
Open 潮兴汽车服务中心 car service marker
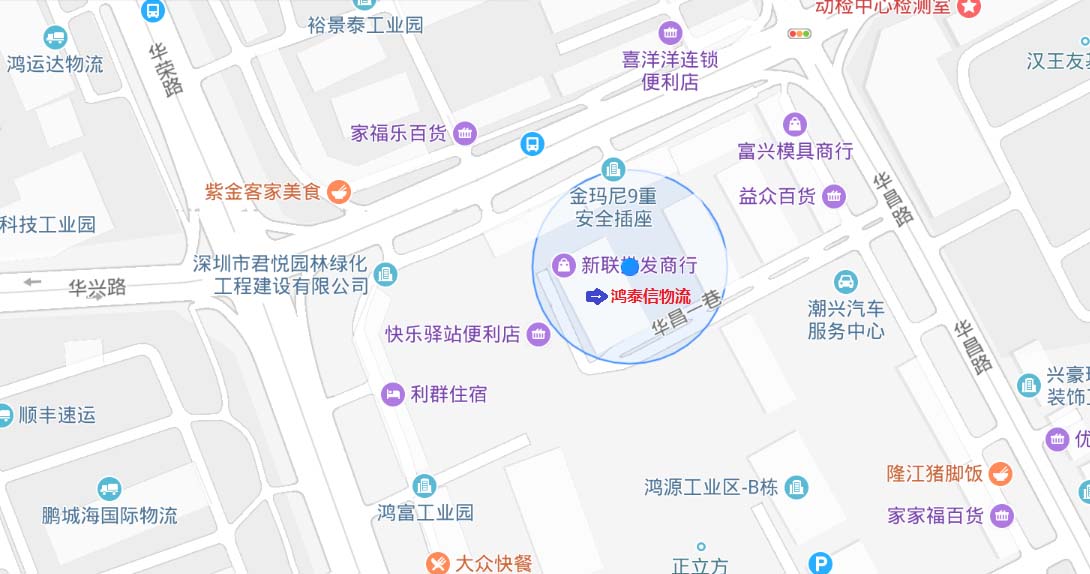(846, 281)
